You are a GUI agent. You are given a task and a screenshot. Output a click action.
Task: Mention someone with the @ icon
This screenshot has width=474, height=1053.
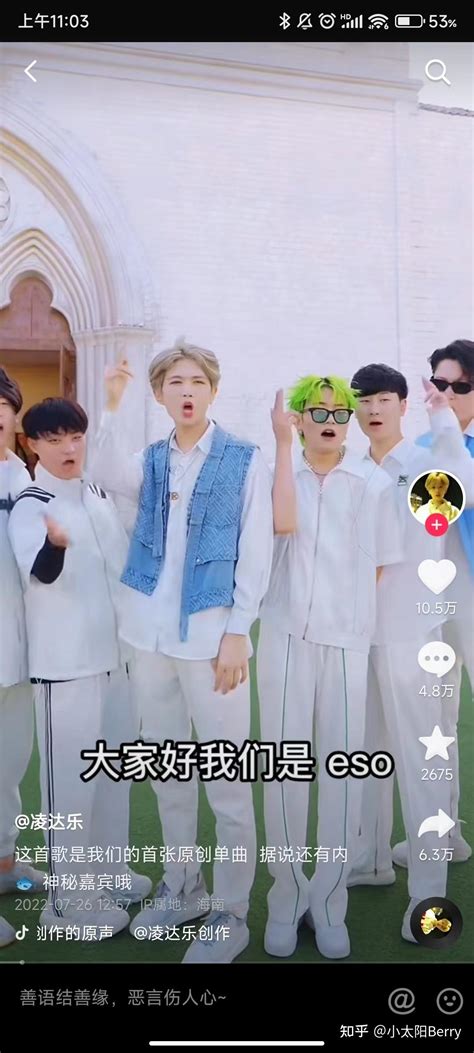point(401,1001)
